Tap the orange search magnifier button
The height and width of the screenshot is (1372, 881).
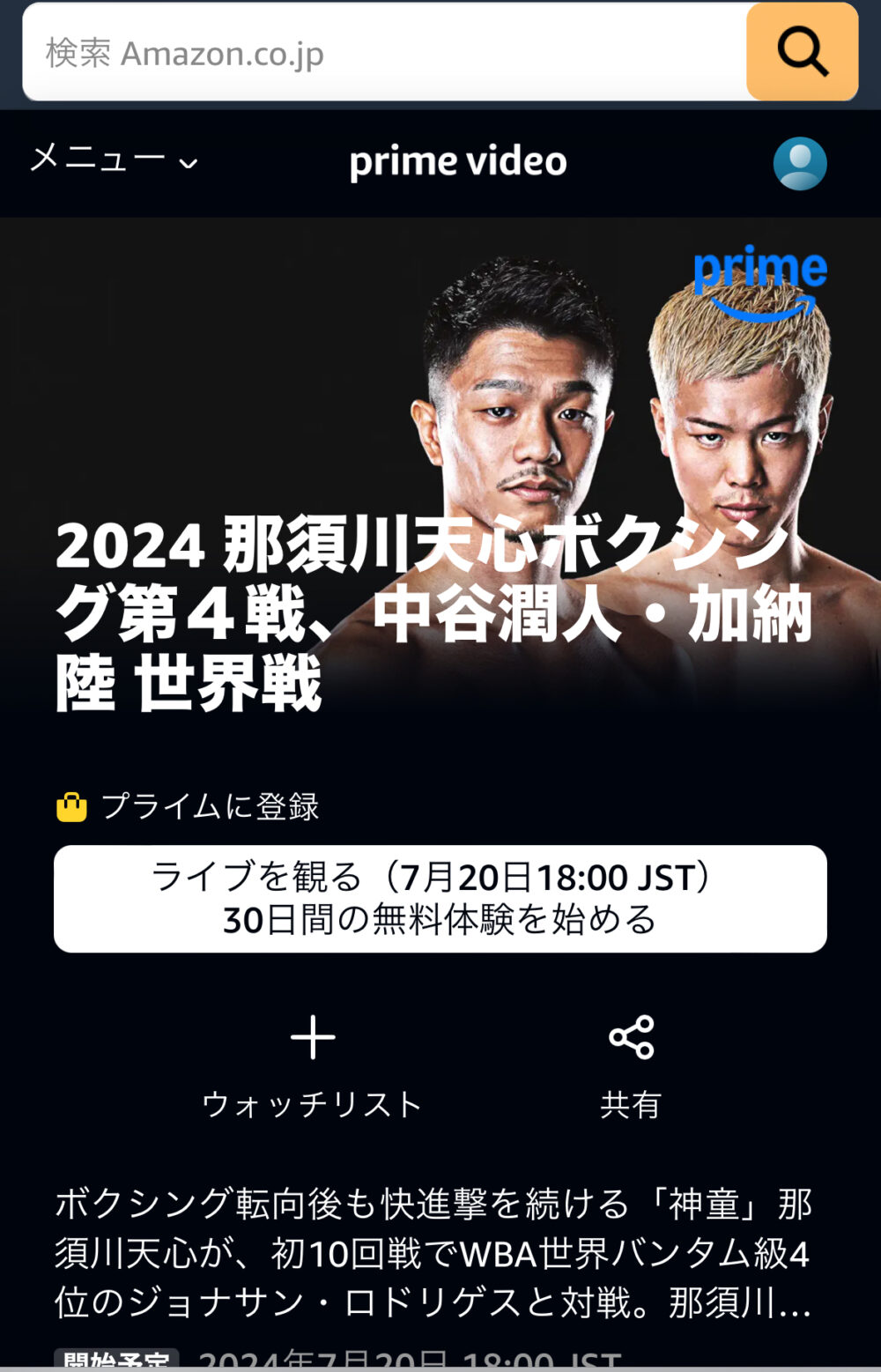coord(802,52)
